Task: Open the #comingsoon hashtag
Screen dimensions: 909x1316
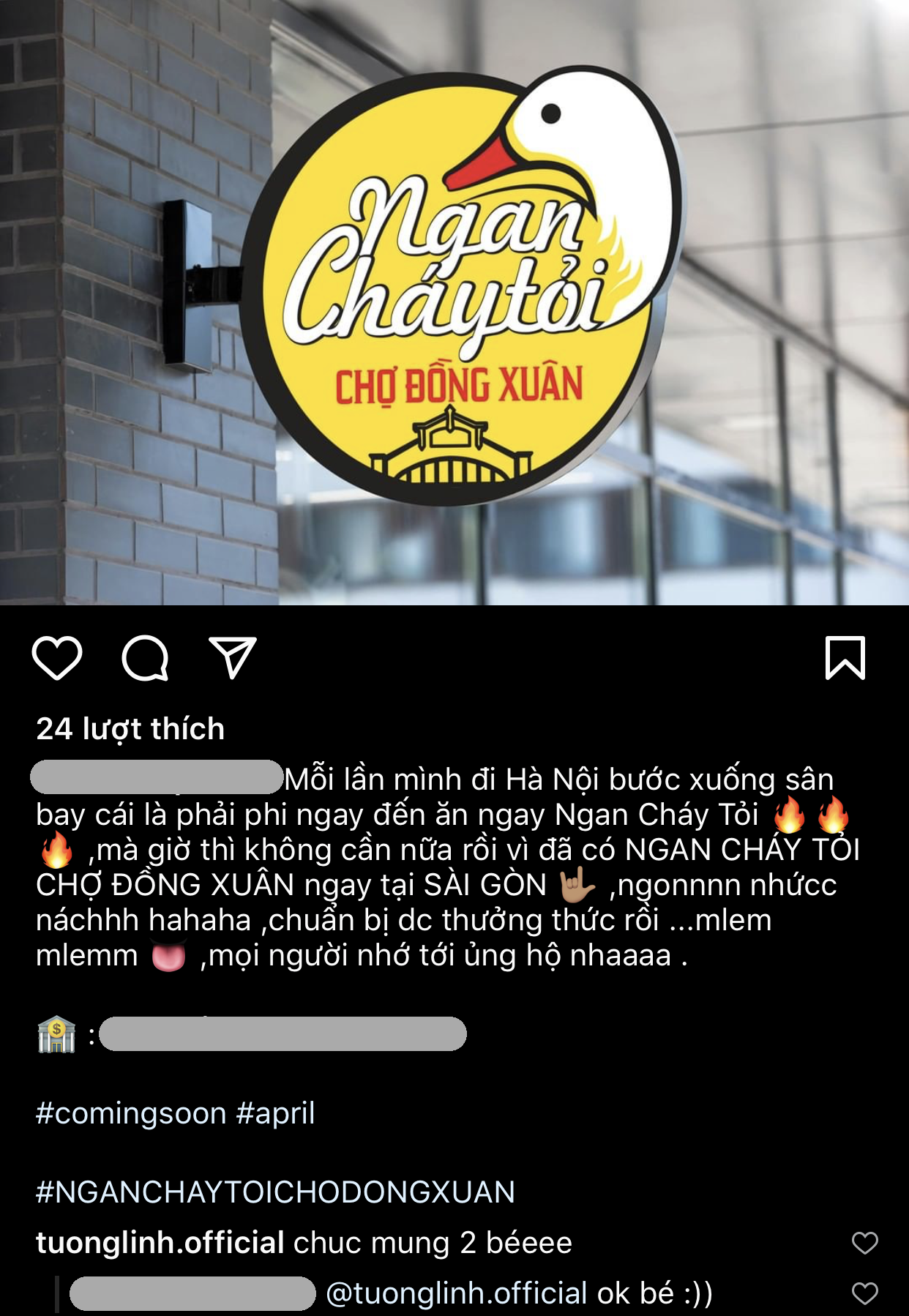Action: pos(131,1113)
